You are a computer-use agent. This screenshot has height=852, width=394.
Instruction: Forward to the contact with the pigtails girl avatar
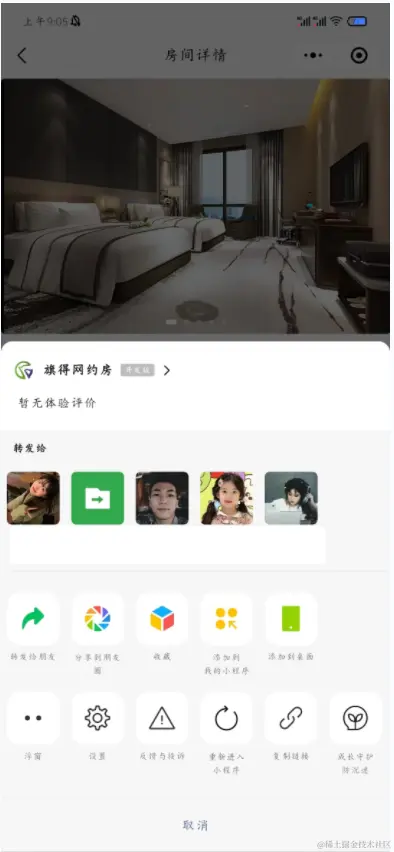[226, 498]
